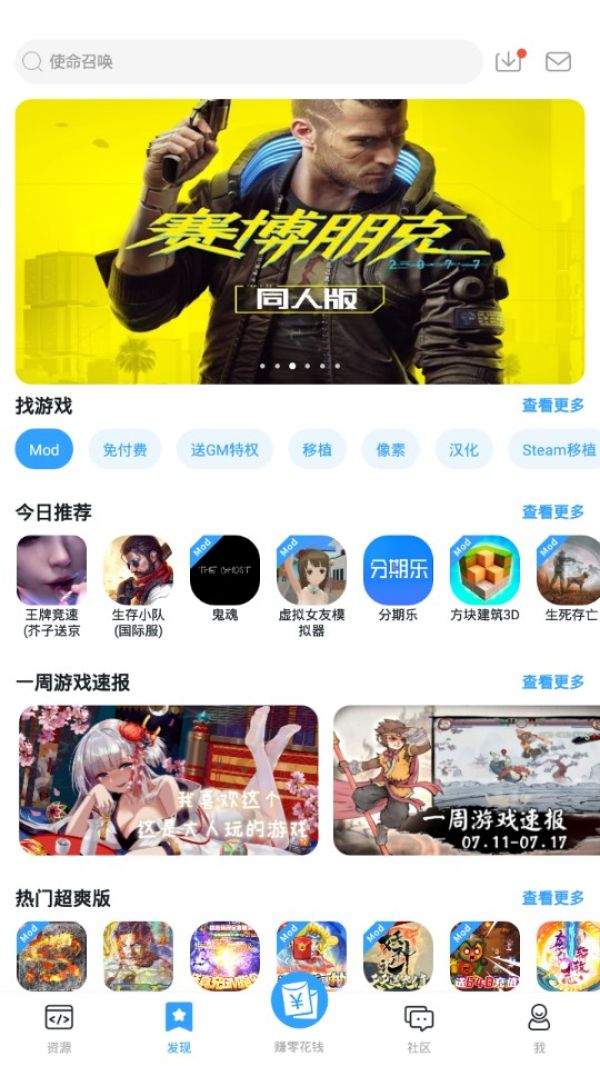
Task: Select the 免付费 chip
Action: tap(125, 450)
